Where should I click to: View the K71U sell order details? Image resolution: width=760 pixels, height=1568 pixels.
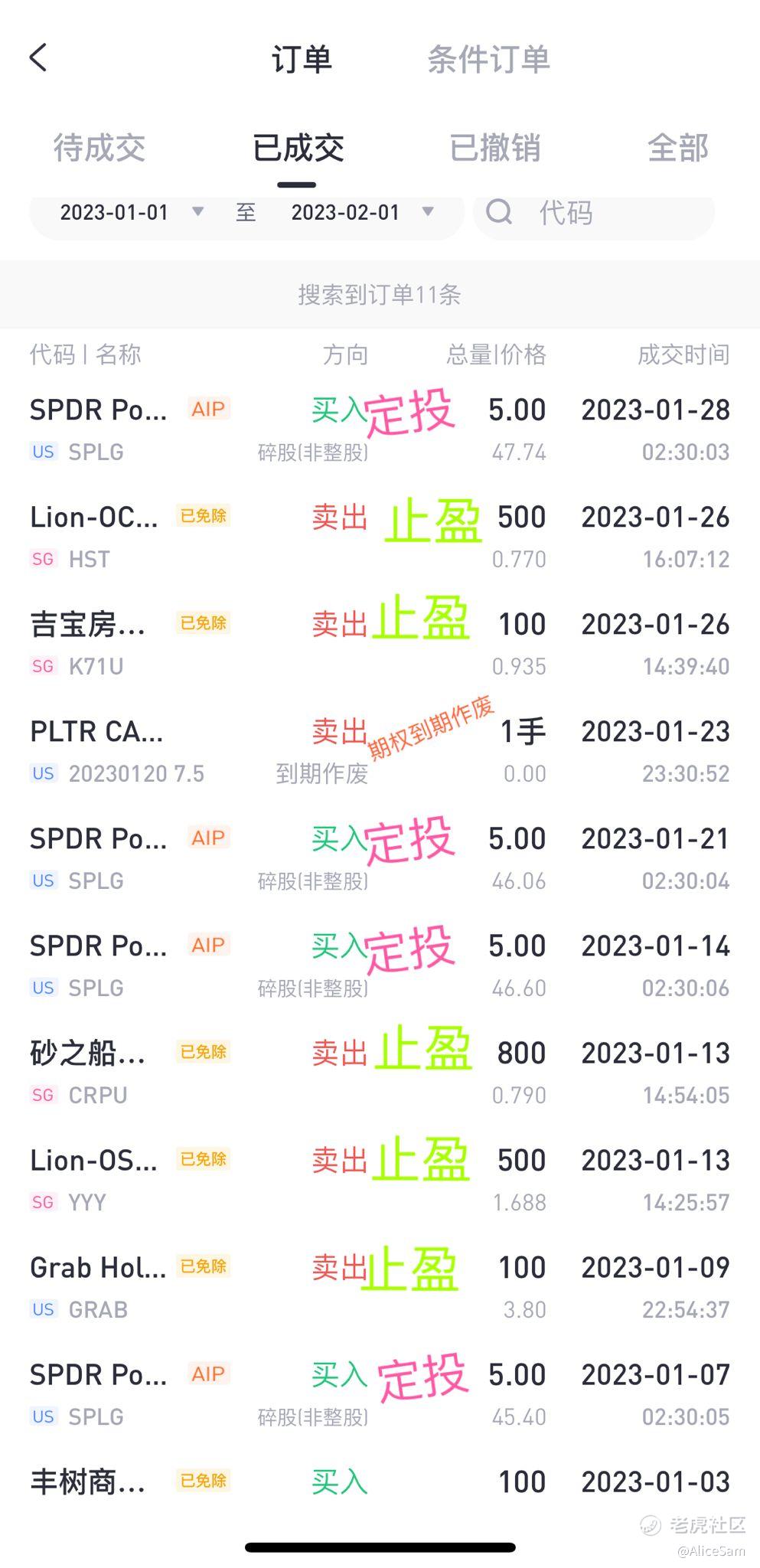pos(380,645)
